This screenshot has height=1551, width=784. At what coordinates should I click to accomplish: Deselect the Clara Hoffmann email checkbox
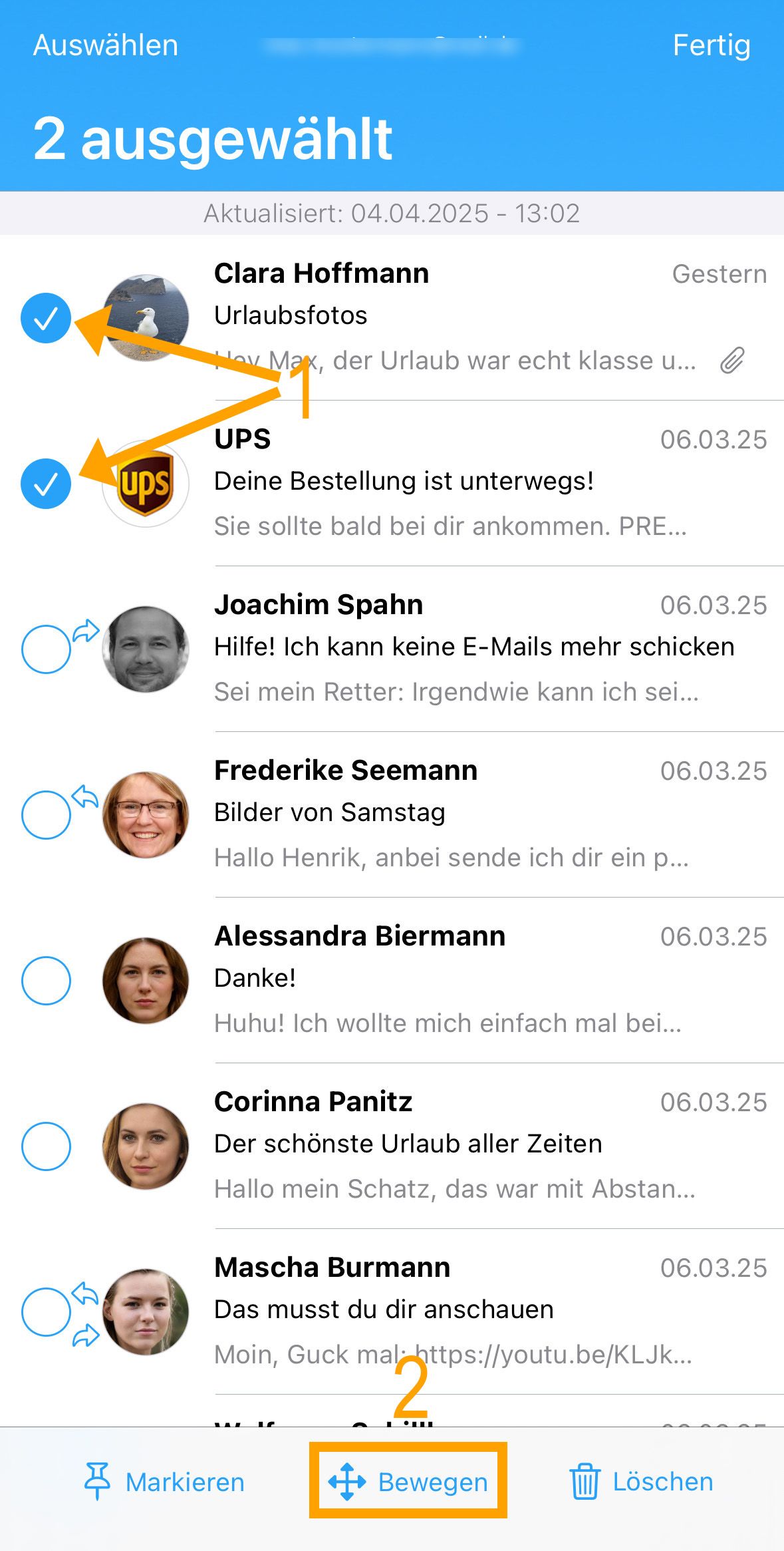pos(46,318)
